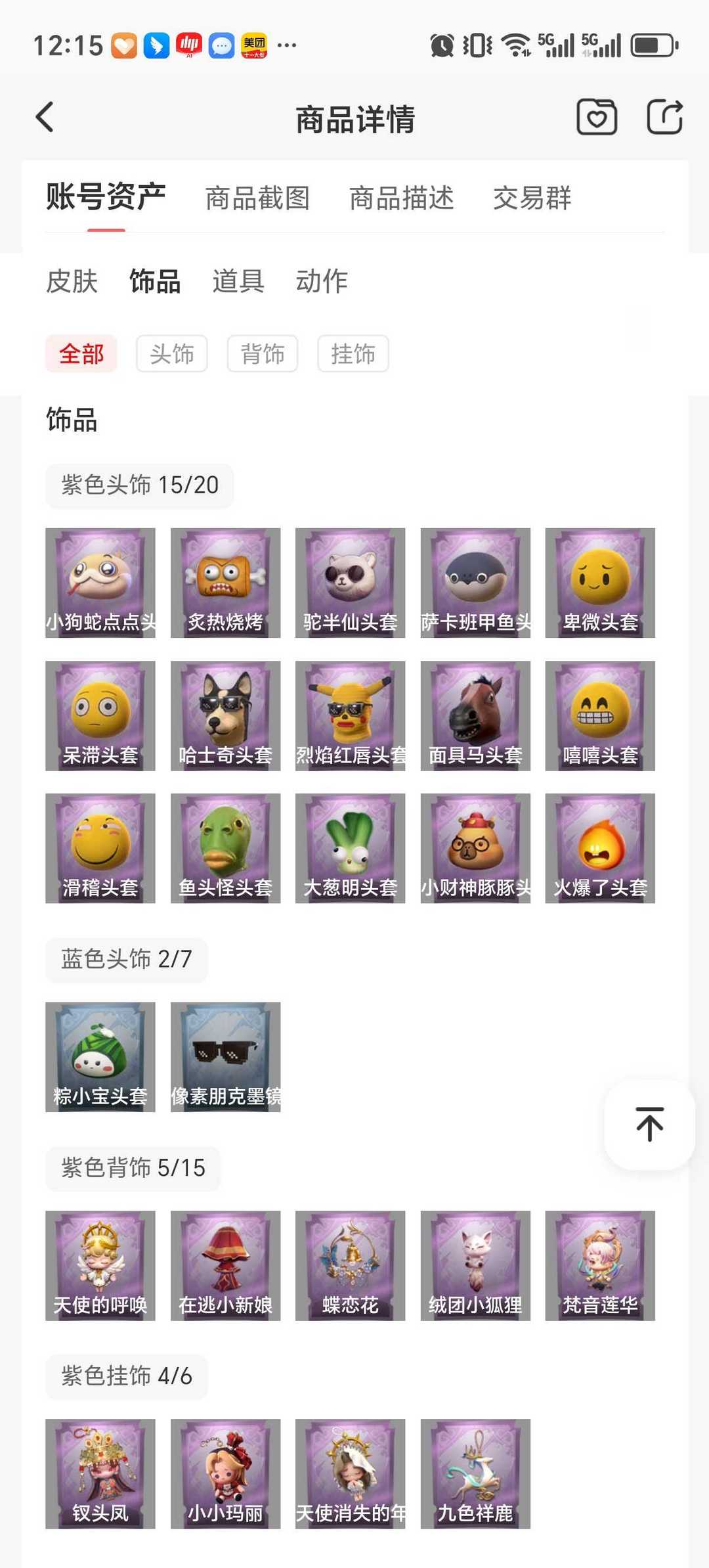Image resolution: width=709 pixels, height=1568 pixels.
Task: Select the 全部 filter chip
Action: click(x=81, y=354)
